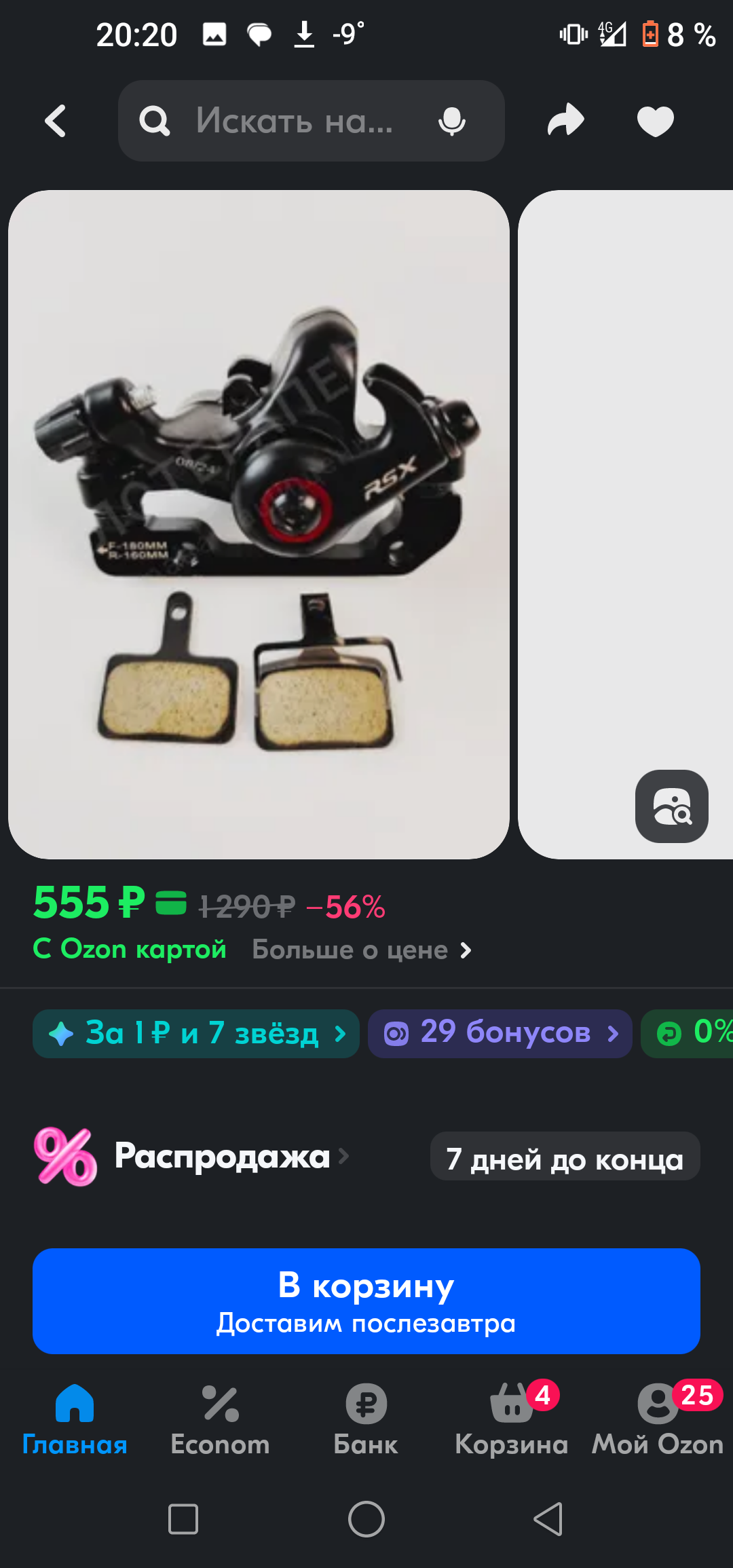The height and width of the screenshot is (1568, 733).
Task: Open the Ozon search field
Action: click(285, 122)
